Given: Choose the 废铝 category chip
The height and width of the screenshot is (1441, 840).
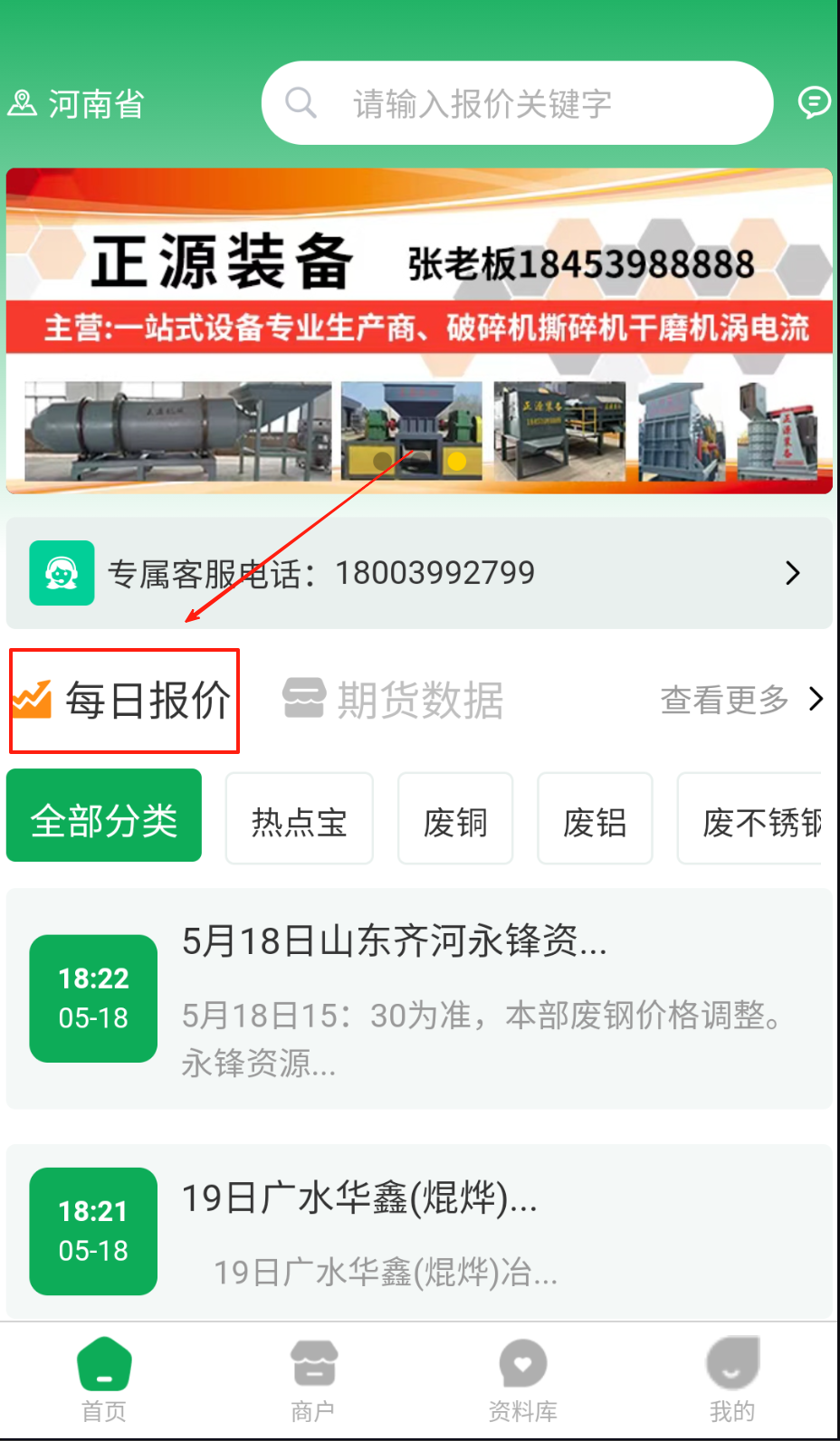Looking at the screenshot, I should (595, 819).
